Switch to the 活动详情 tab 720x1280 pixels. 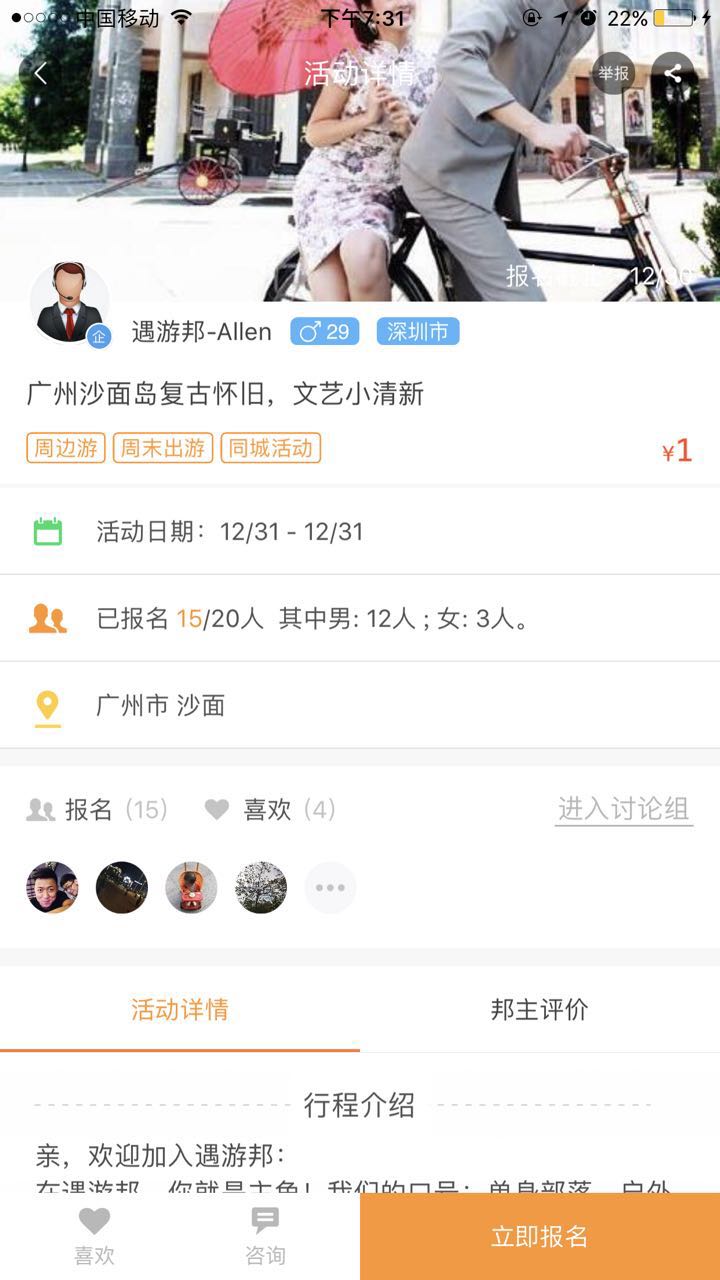coord(180,1010)
